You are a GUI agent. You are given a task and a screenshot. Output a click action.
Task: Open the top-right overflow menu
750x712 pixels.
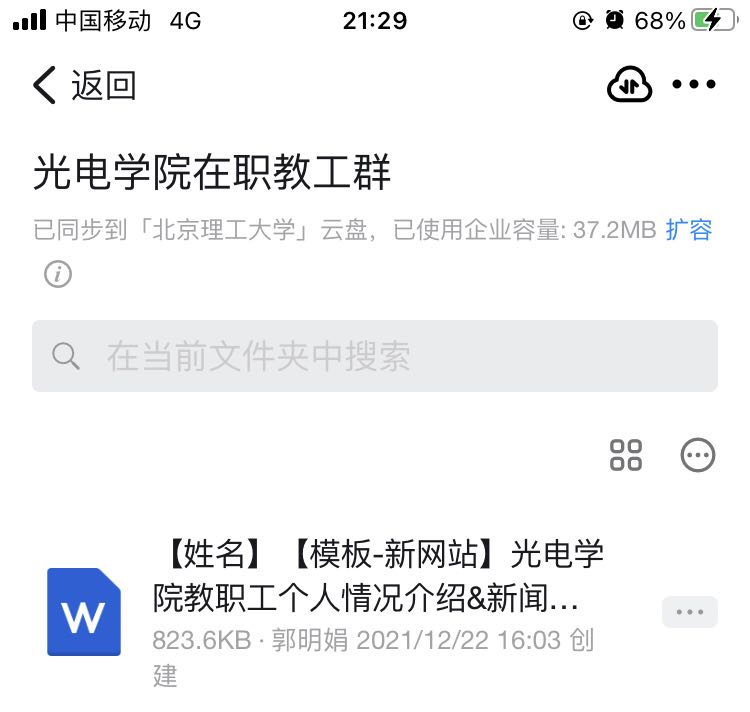(694, 86)
